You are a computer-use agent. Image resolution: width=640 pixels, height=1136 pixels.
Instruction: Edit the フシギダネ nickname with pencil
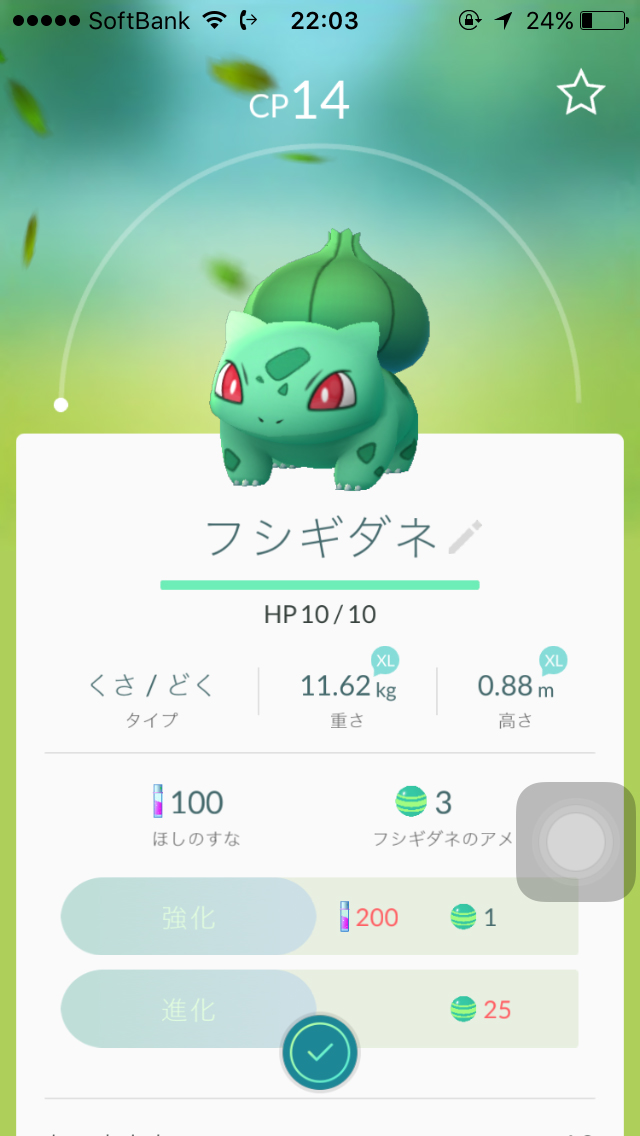click(465, 537)
